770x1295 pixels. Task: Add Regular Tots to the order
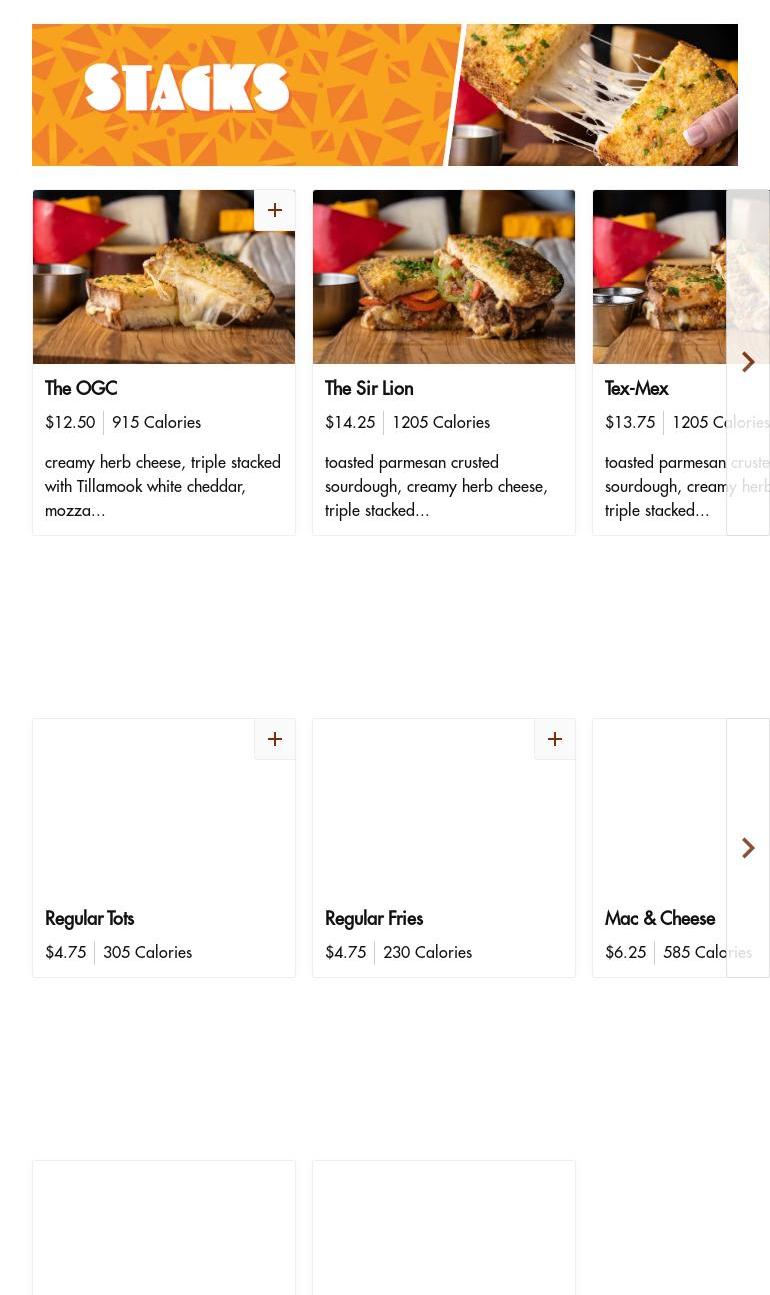click(x=274, y=739)
